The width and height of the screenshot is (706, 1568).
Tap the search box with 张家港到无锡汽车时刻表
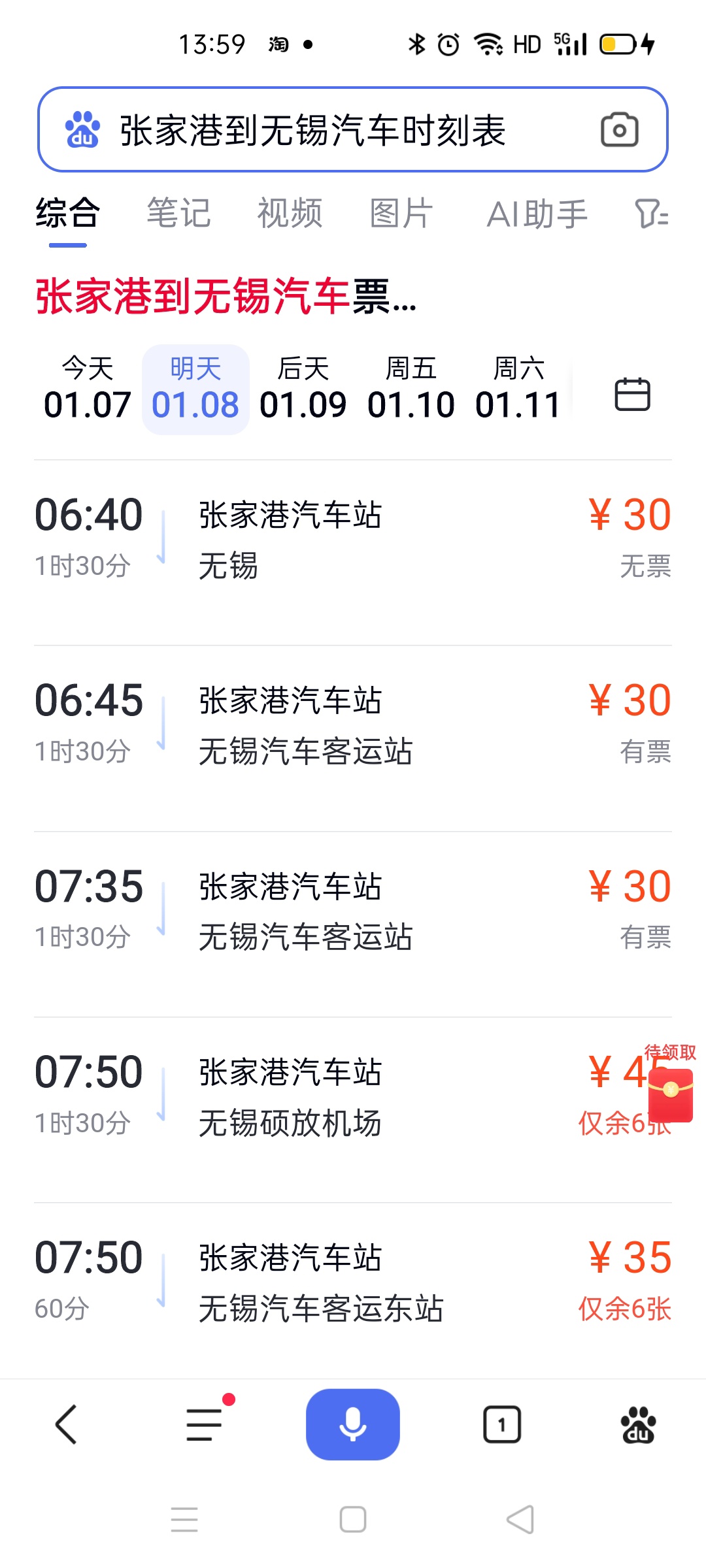[314, 130]
